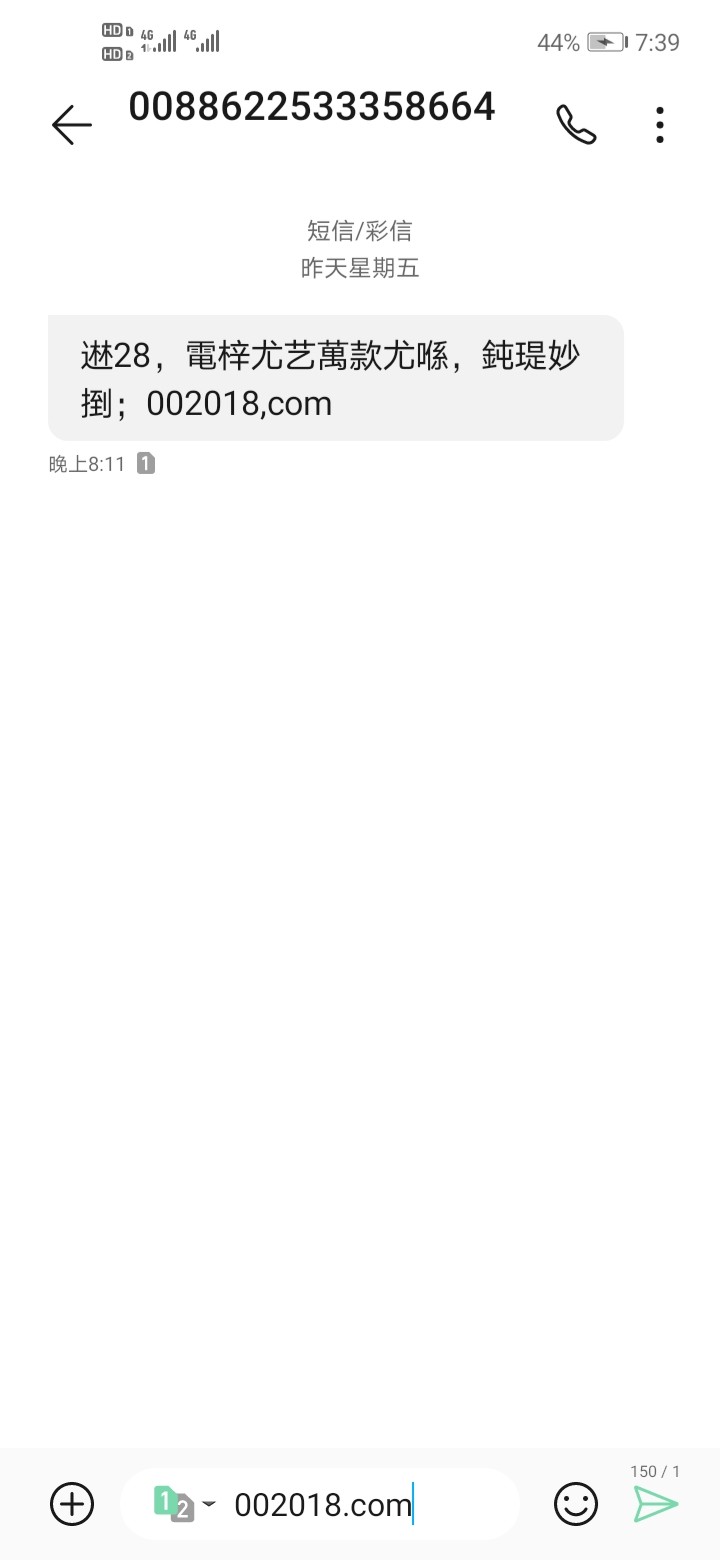The image size is (720, 1560).
Task: Open the attachment plus button
Action: 72,1504
